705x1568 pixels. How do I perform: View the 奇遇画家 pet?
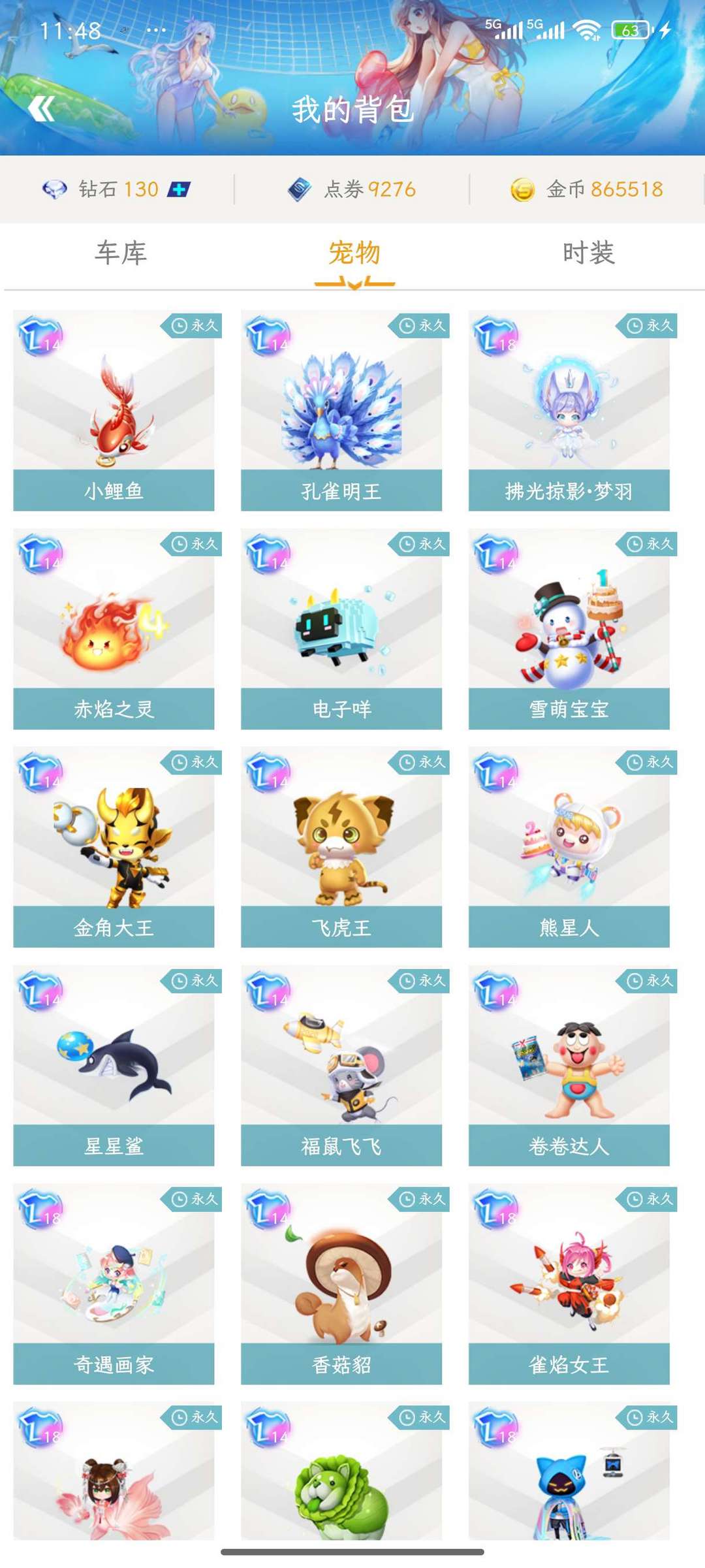point(114,1285)
